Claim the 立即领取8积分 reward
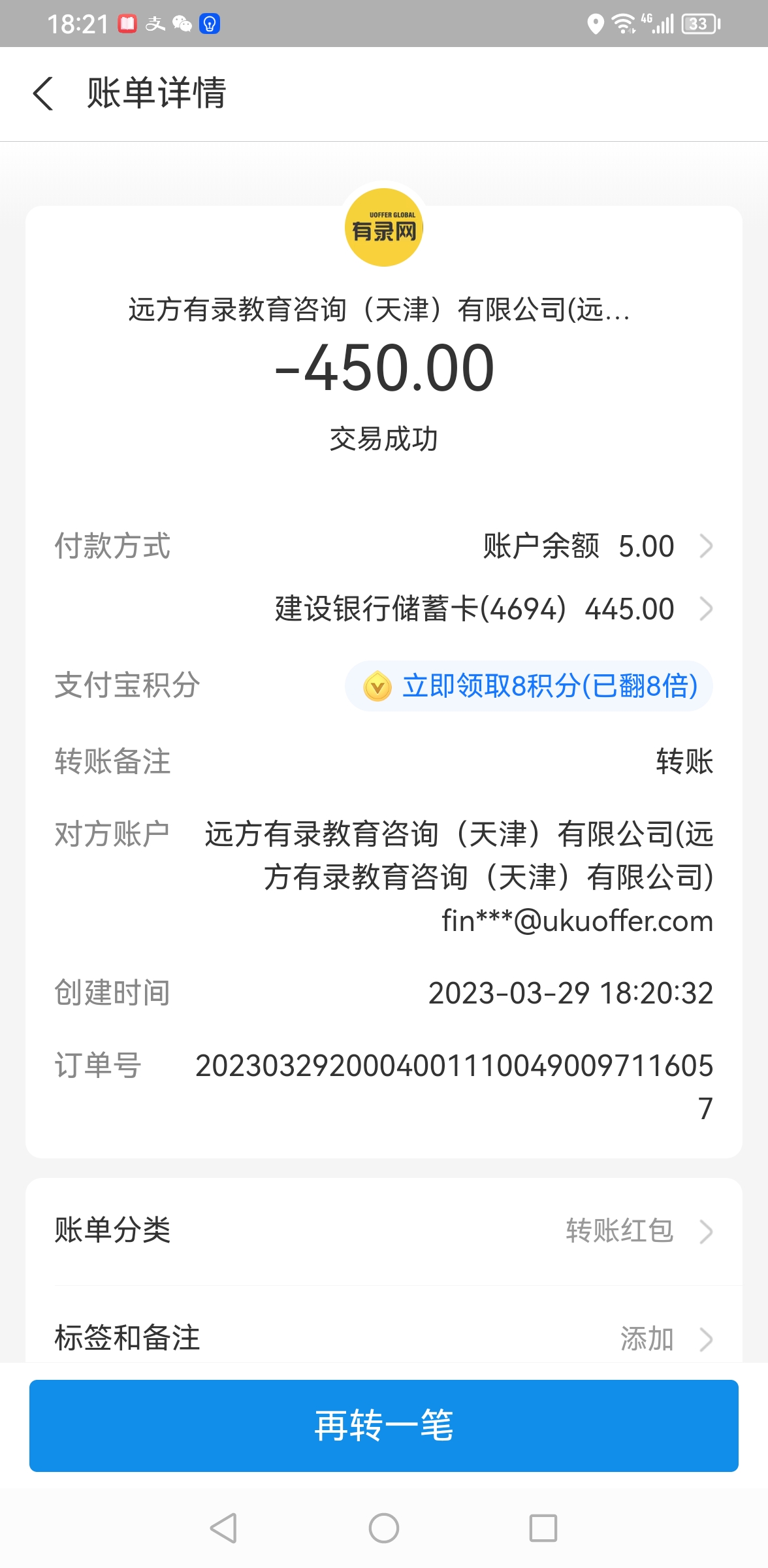This screenshot has width=768, height=1568. pyautogui.click(x=529, y=686)
